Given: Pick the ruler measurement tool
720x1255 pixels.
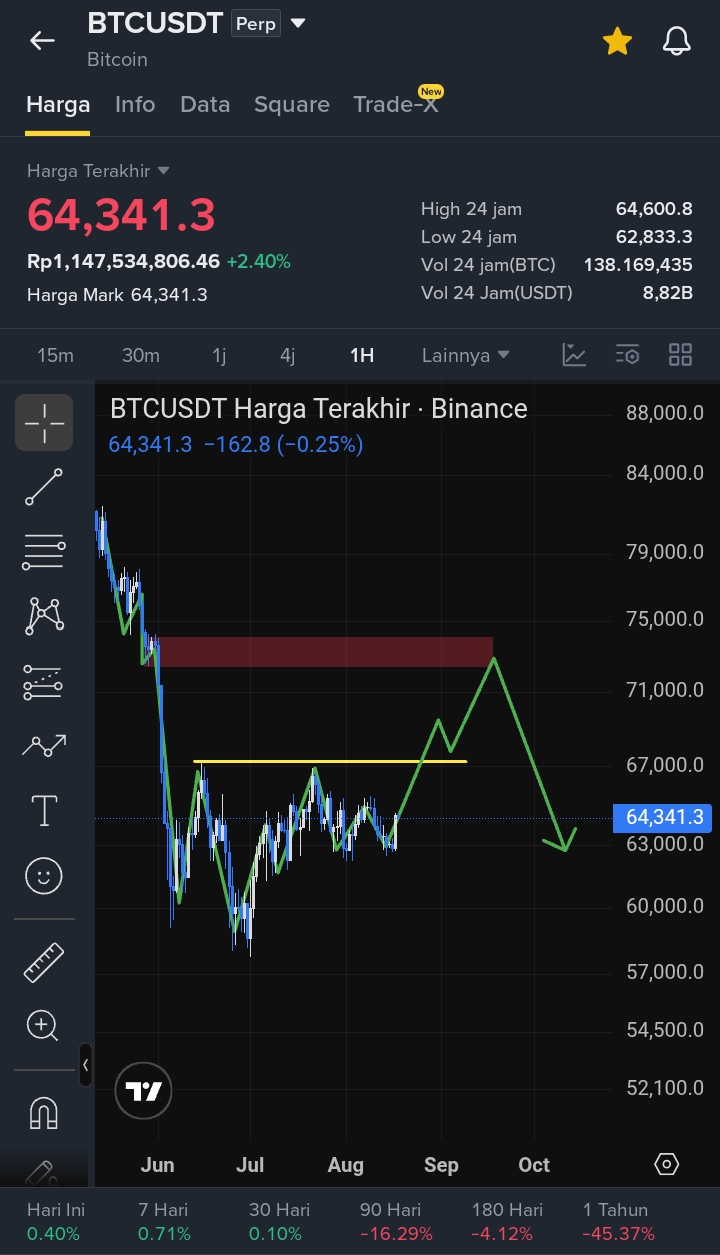Looking at the screenshot, I should (x=44, y=962).
